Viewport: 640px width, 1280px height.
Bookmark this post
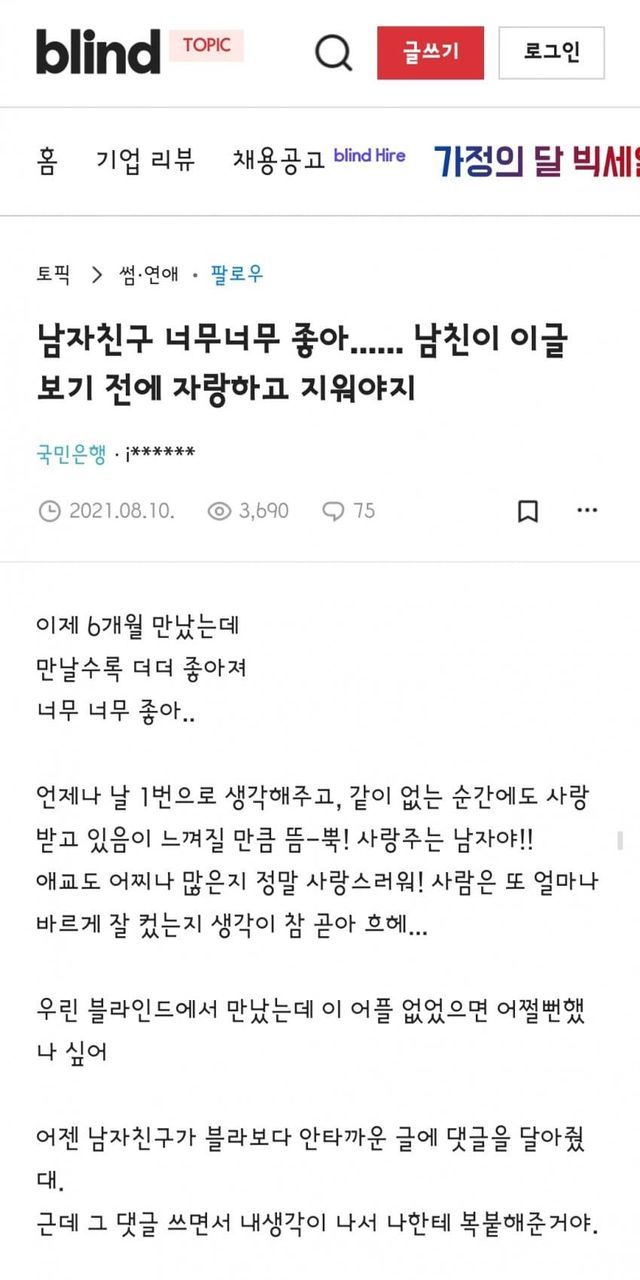(528, 511)
